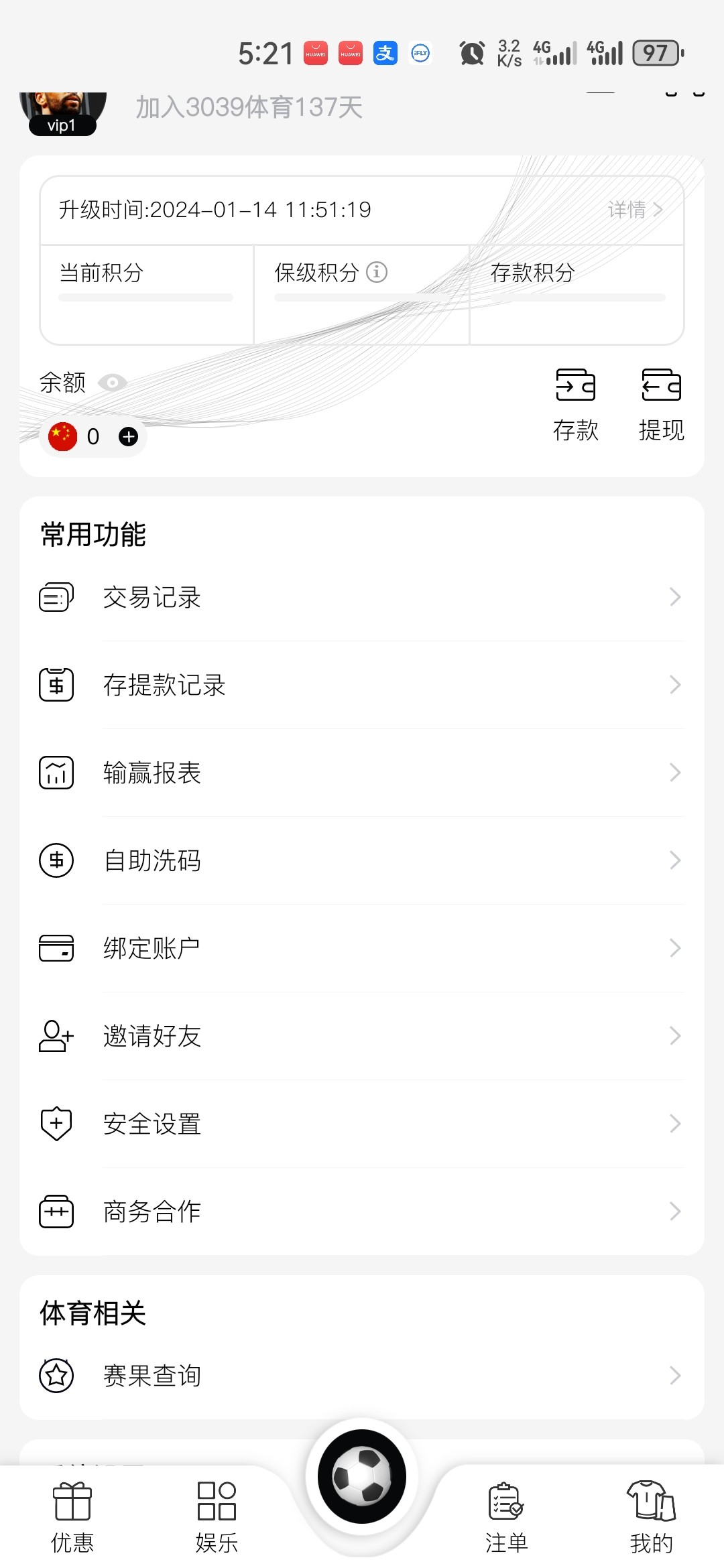Open the 安全设置 security shield icon
This screenshot has height=1568, width=724.
pos(56,1124)
